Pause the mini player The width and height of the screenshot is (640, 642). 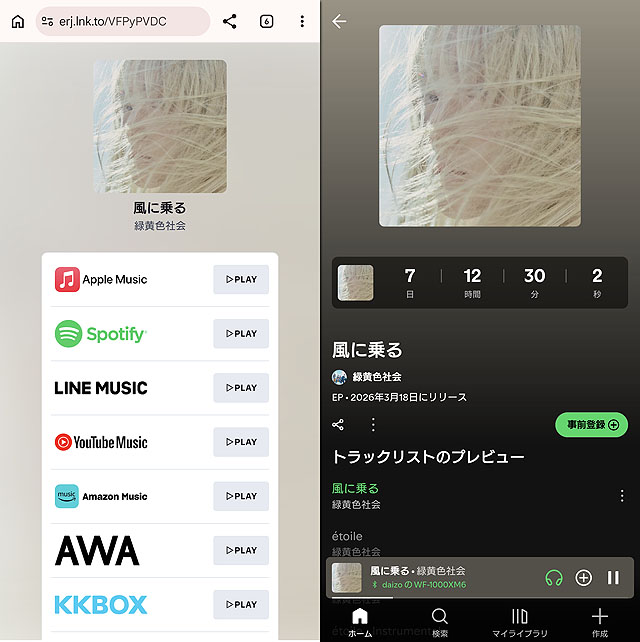pos(613,578)
